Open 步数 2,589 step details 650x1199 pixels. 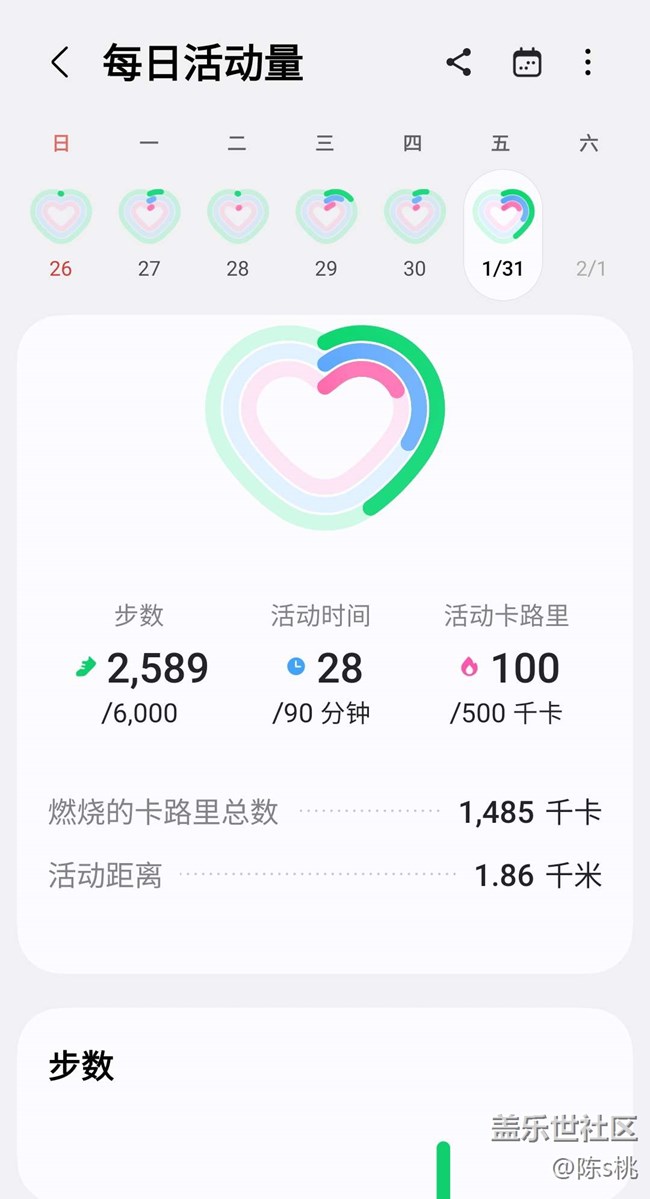140,664
